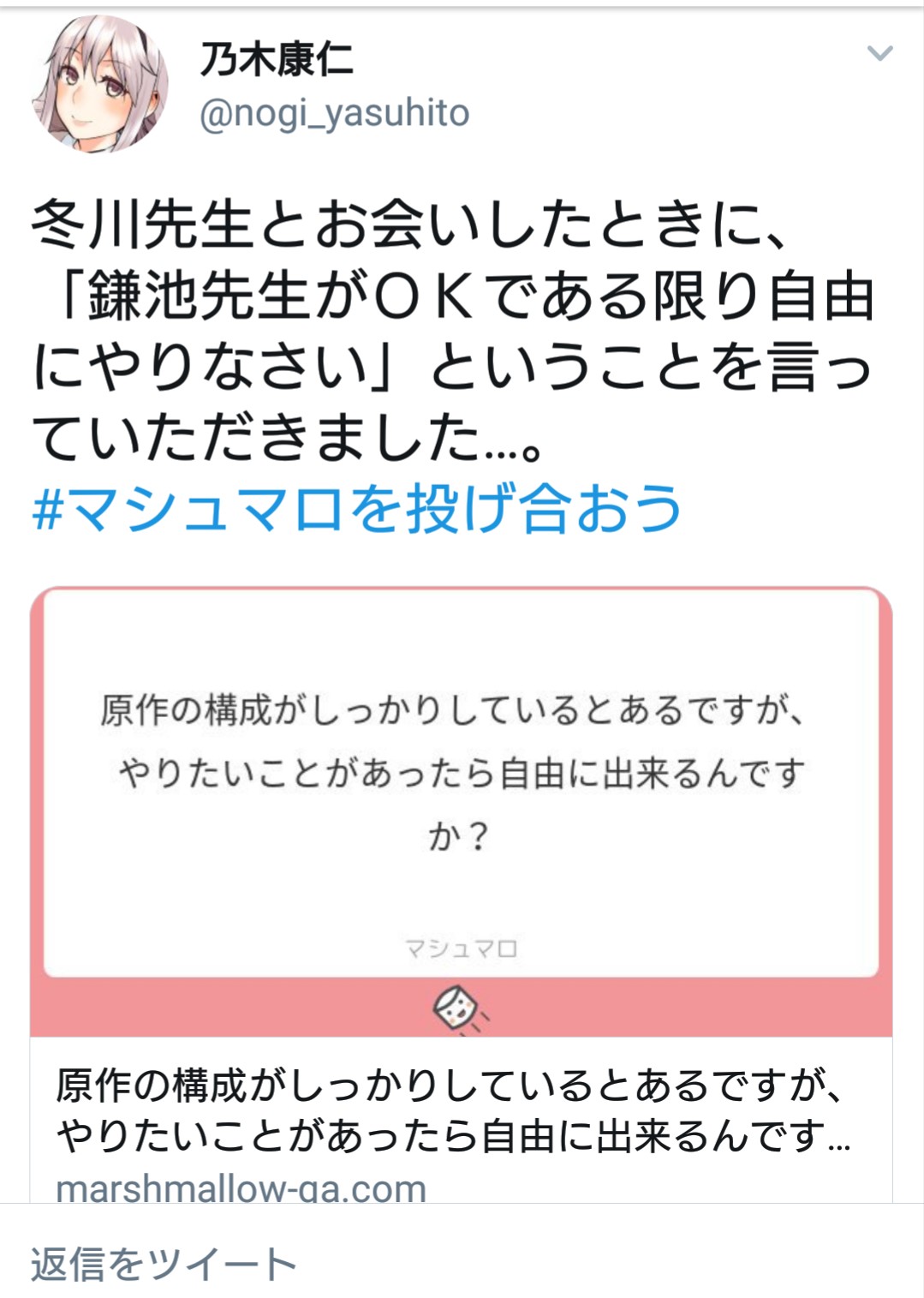924x1298 pixels.
Task: View the @nogi_yasuhito profile
Action: pos(334,114)
